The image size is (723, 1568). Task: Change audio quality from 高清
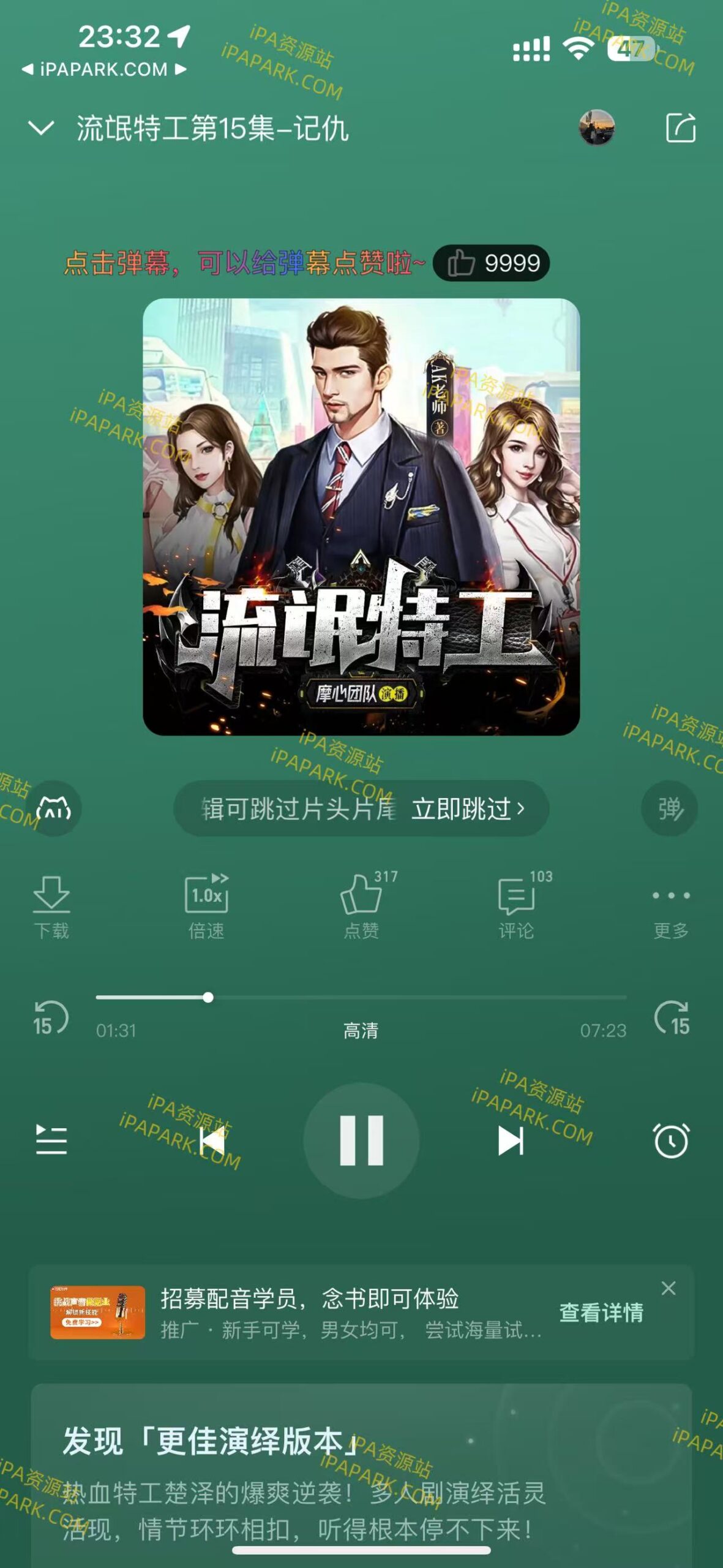361,1031
